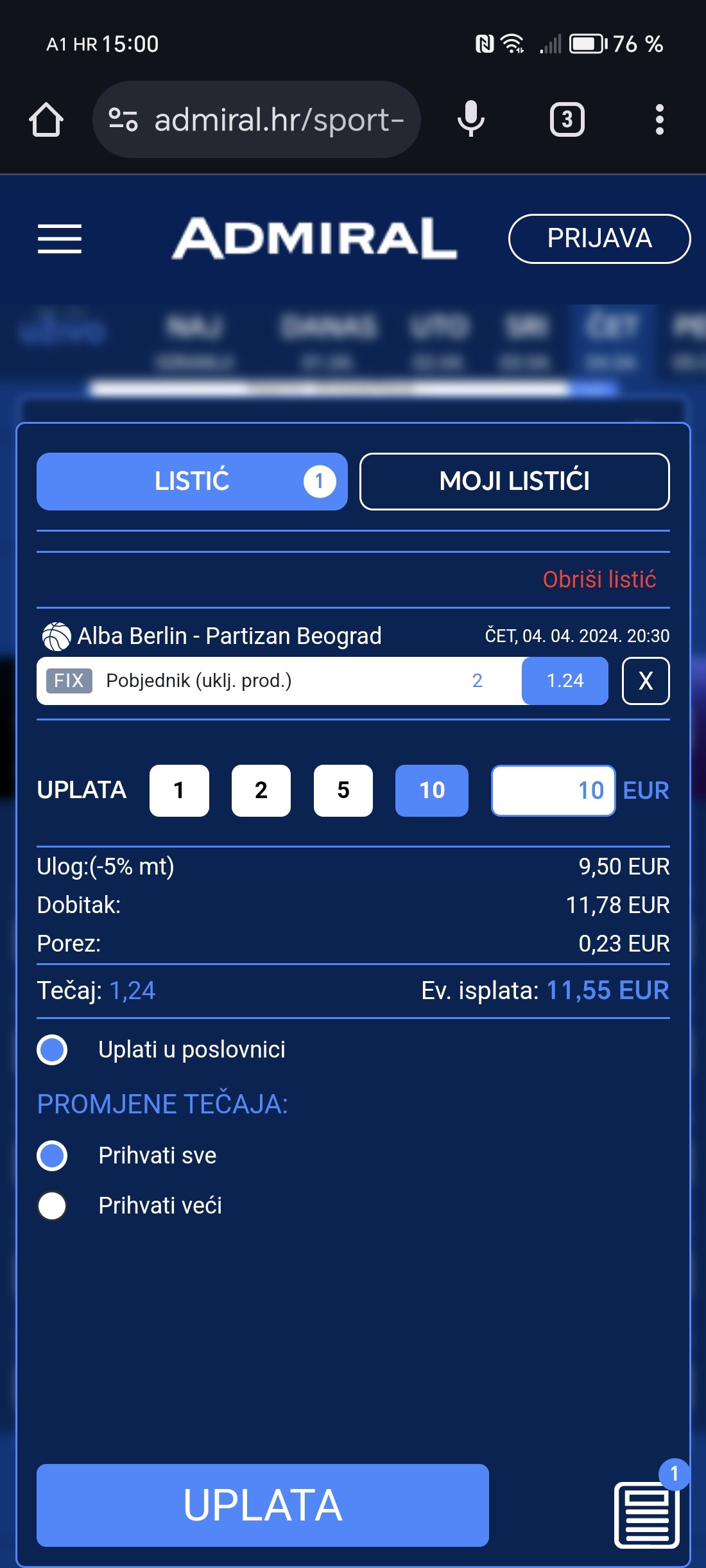Open browser tab switcher
Screen dimensions: 706x1568
tap(567, 119)
